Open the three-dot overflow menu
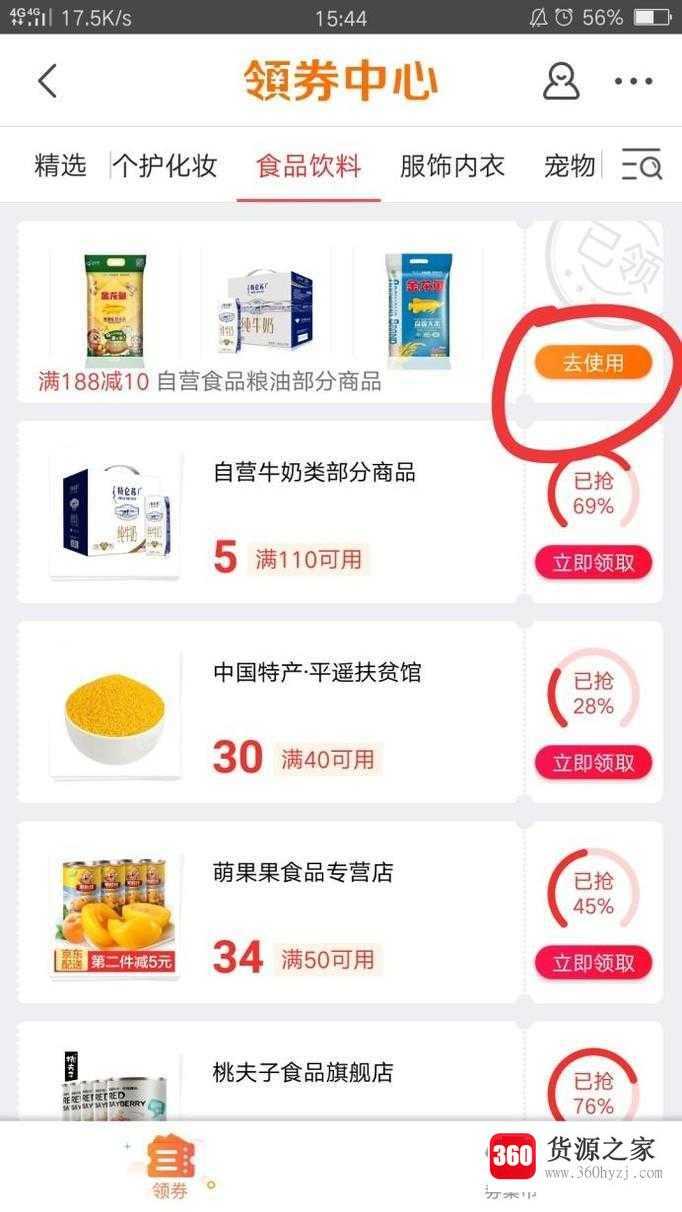682x1212 pixels. [x=633, y=81]
